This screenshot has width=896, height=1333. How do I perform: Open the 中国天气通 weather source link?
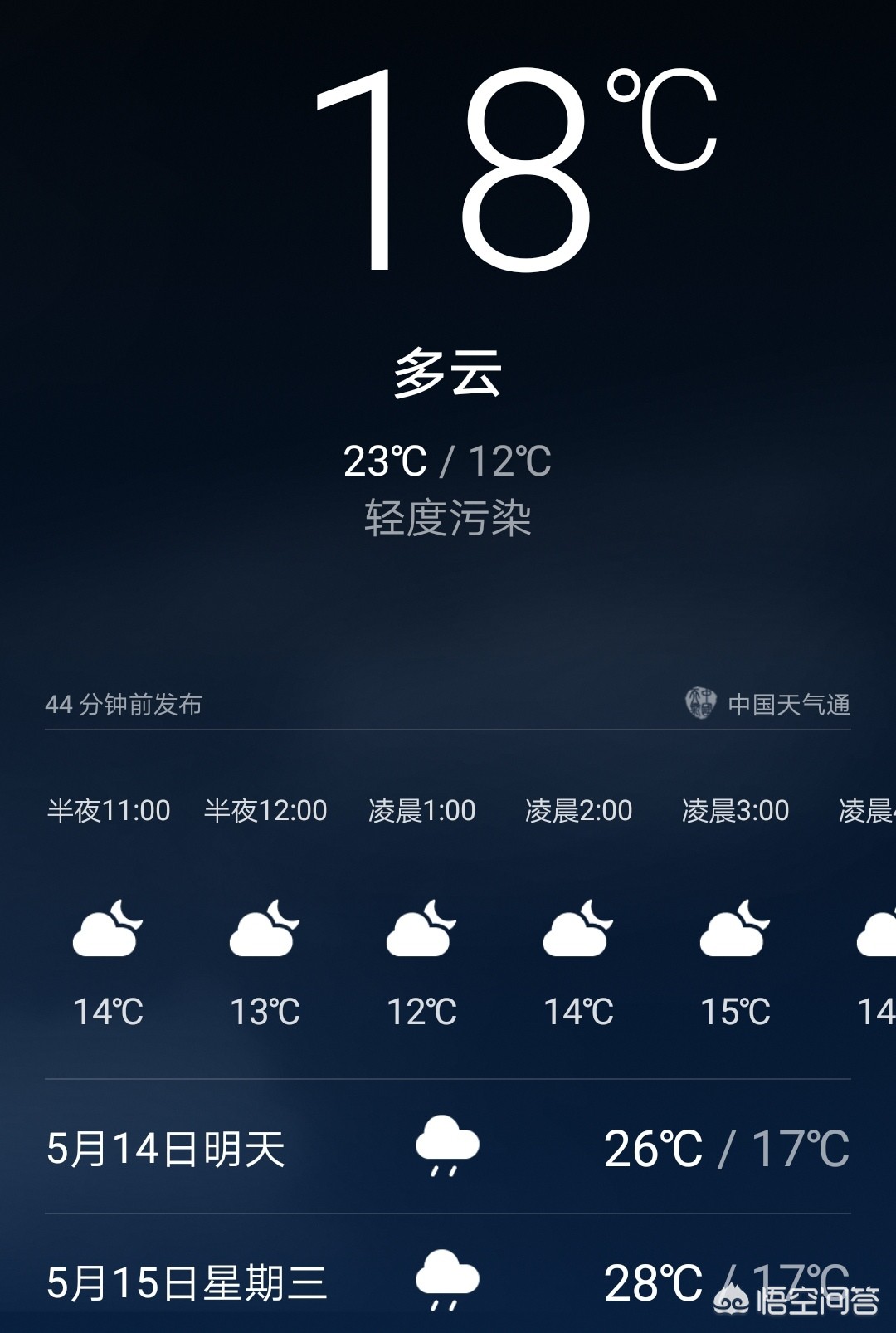(769, 704)
